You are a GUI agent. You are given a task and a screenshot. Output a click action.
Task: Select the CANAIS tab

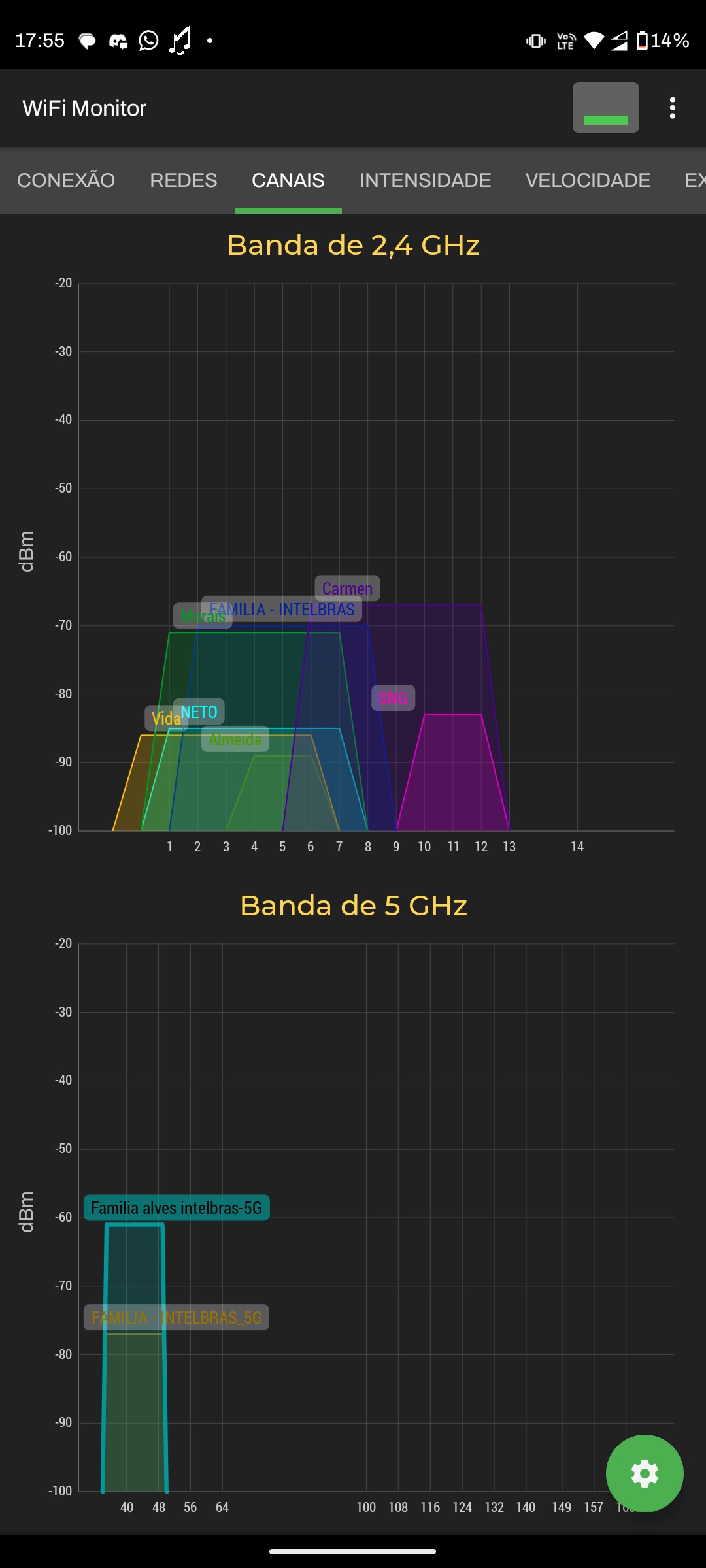(288, 180)
